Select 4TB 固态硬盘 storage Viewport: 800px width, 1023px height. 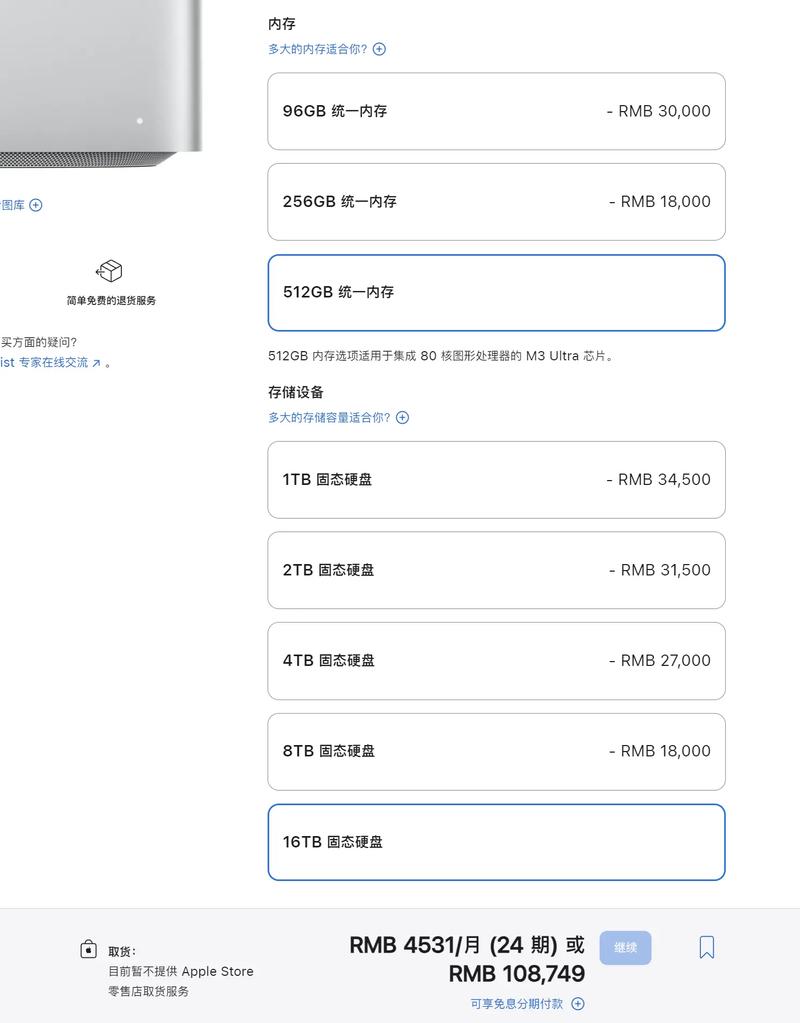tap(496, 661)
